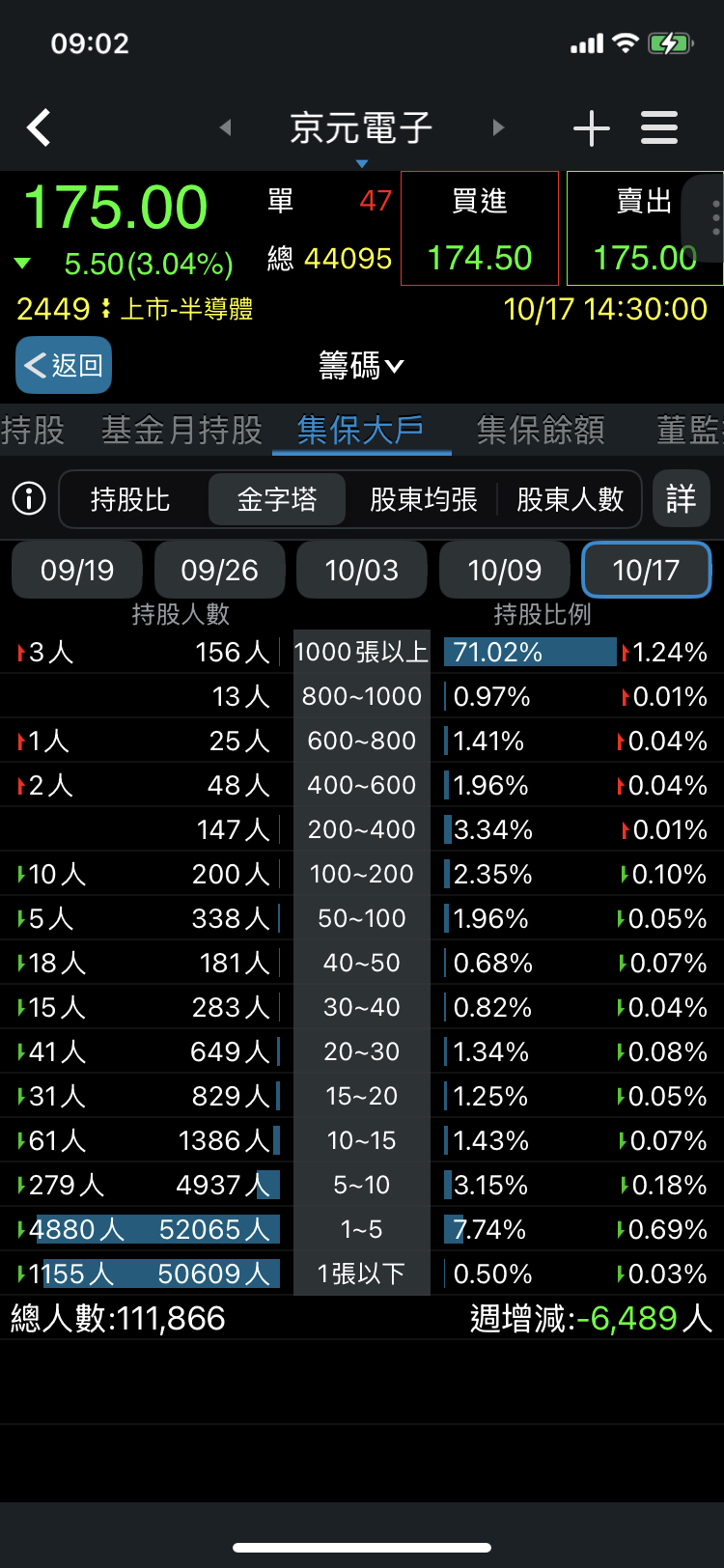
Task: Tap the 返回 button
Action: [x=64, y=365]
